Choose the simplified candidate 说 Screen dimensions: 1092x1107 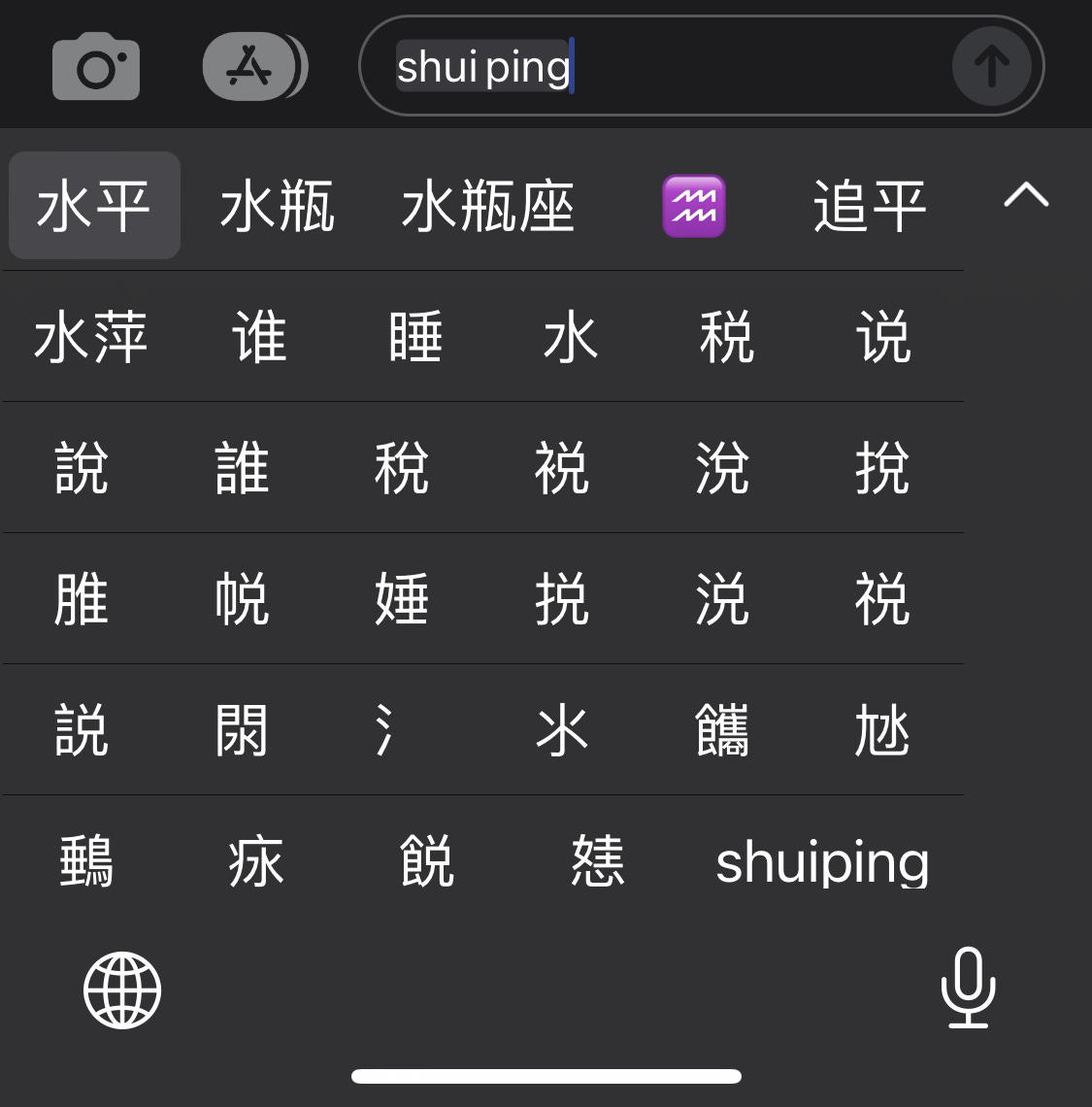pyautogui.click(x=883, y=337)
